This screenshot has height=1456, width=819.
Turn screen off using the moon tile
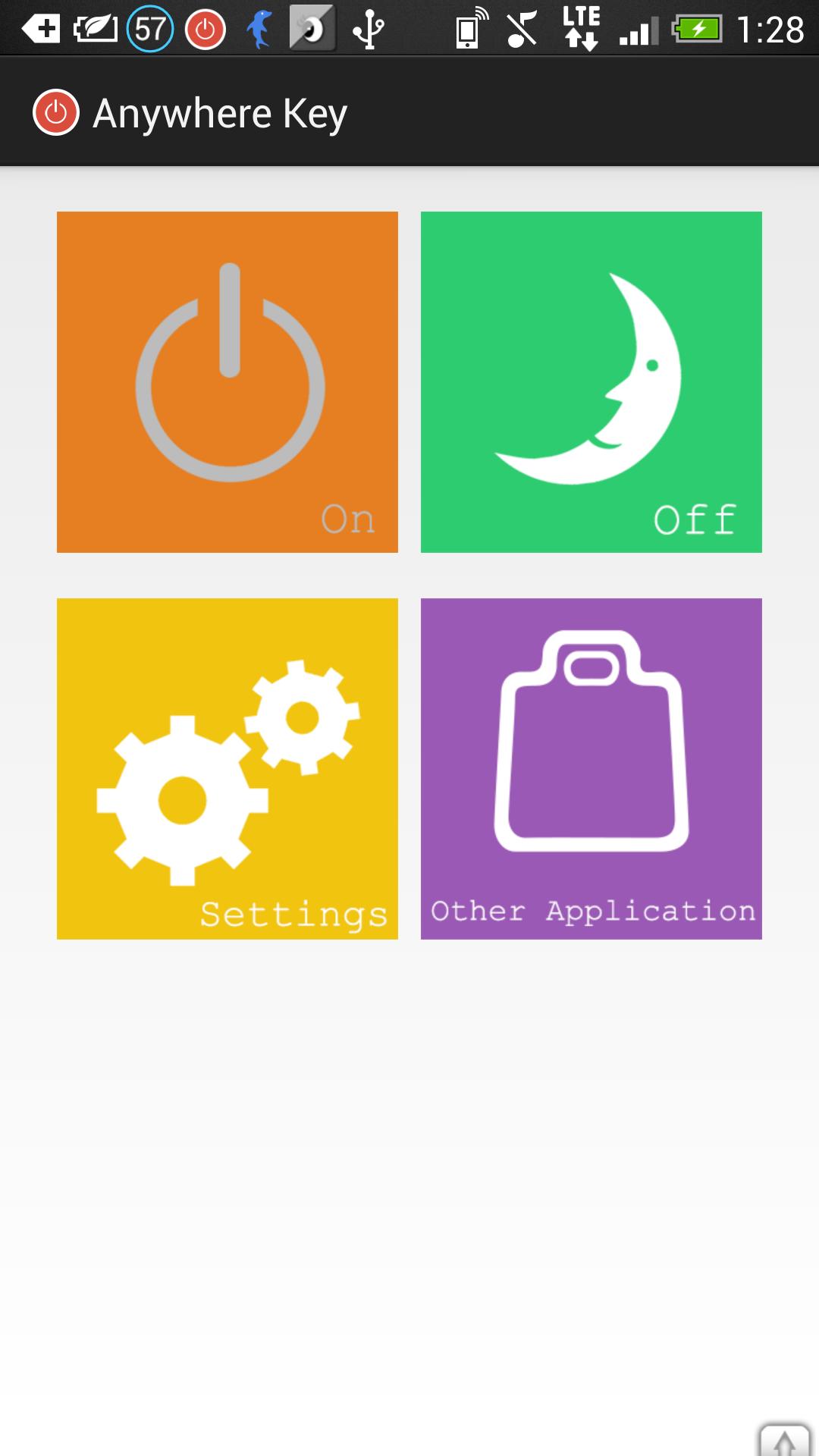[x=590, y=381]
